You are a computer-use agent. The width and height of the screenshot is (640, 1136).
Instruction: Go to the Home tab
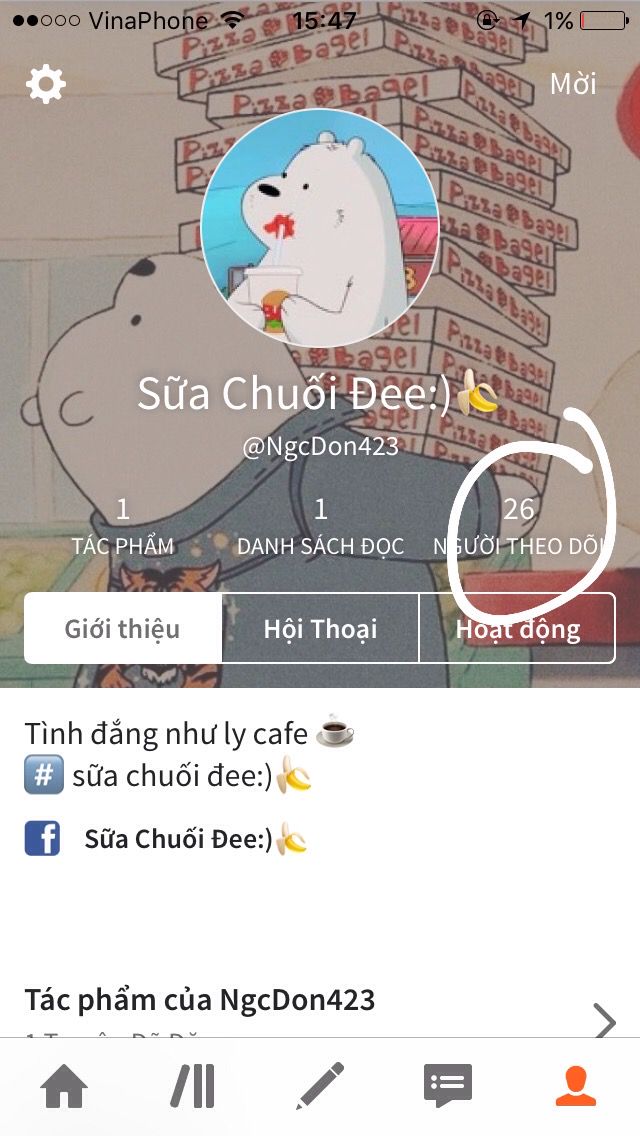(x=64, y=1087)
